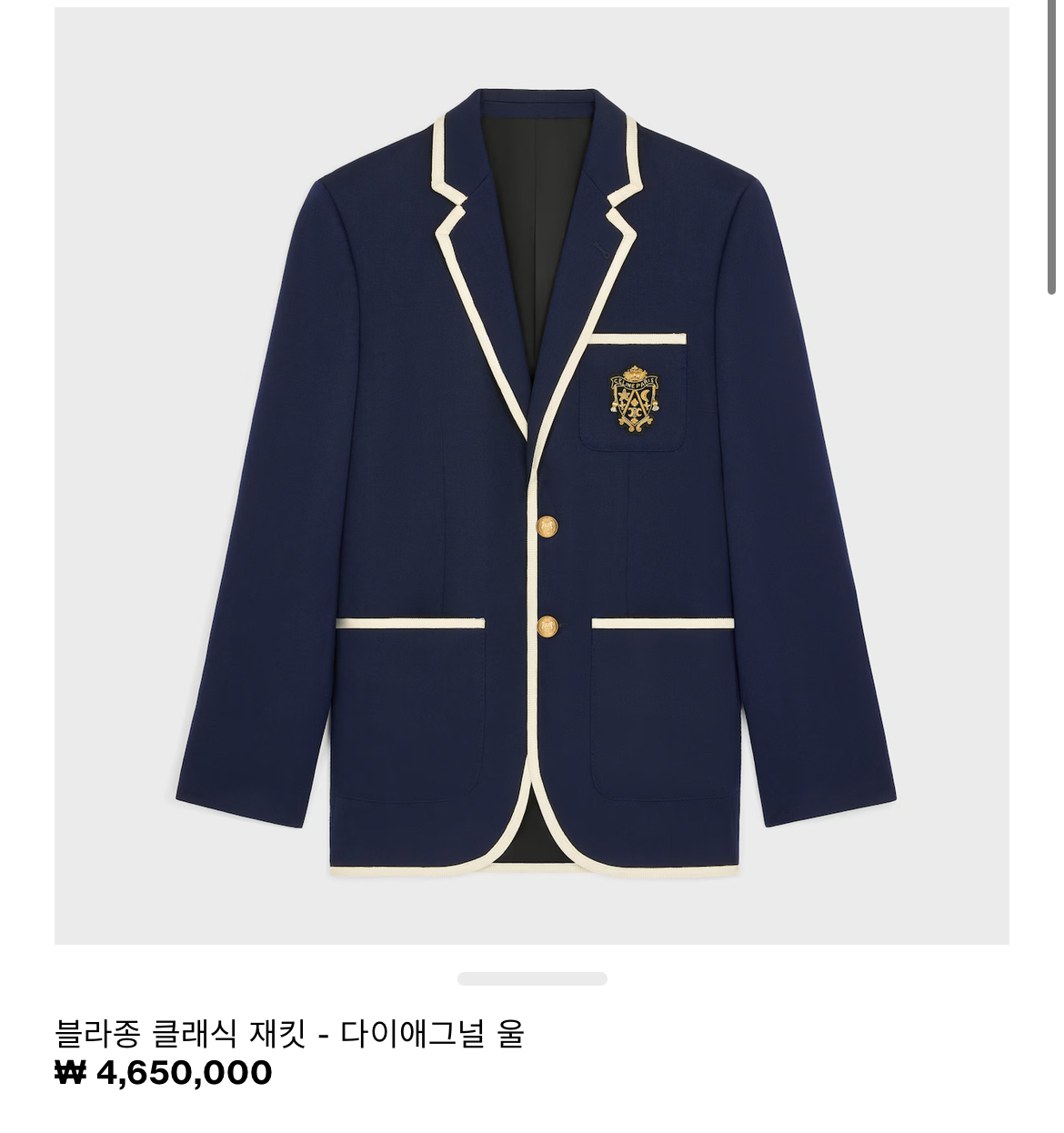This screenshot has width=1064, height=1133.
Task: Open the navy blazer product image
Action: 532,476
